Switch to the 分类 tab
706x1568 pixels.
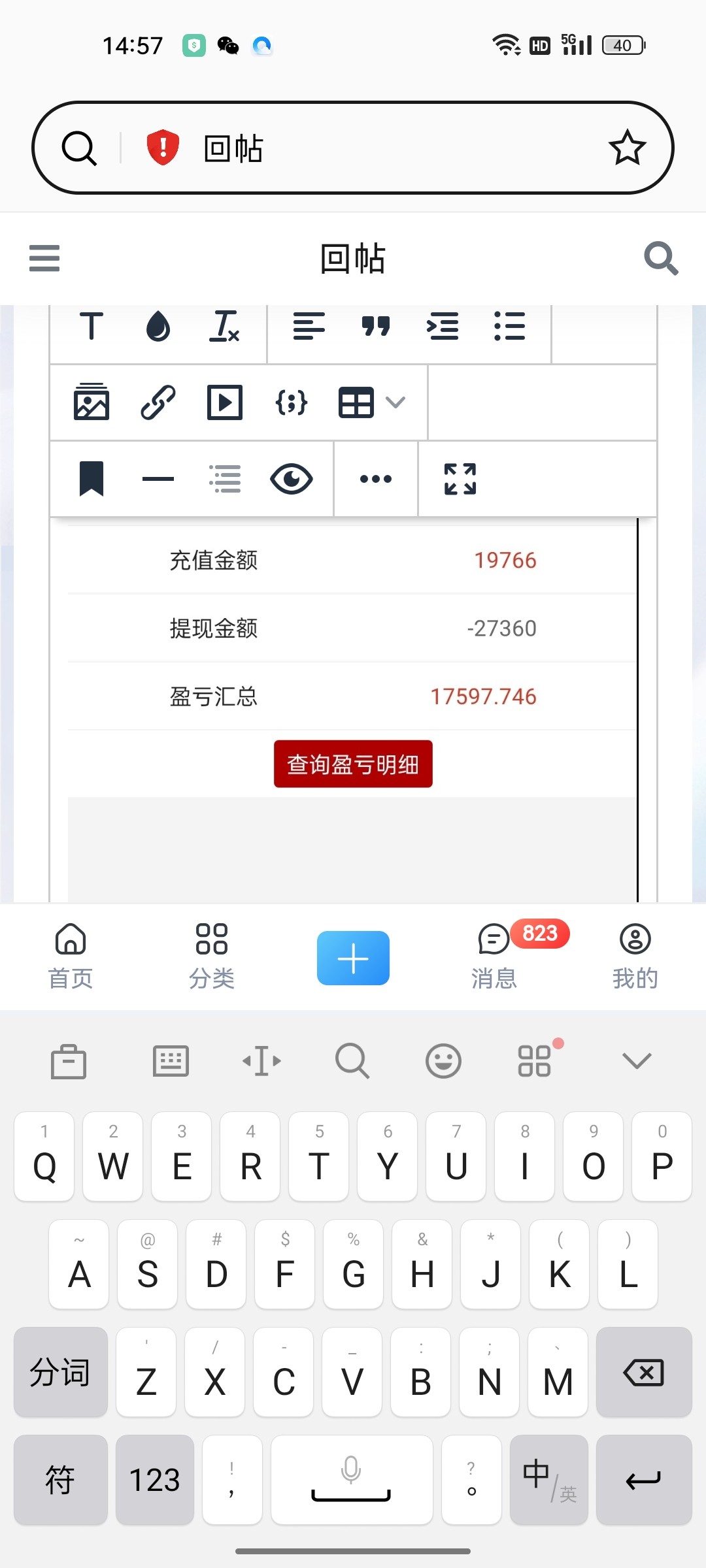[x=212, y=956]
